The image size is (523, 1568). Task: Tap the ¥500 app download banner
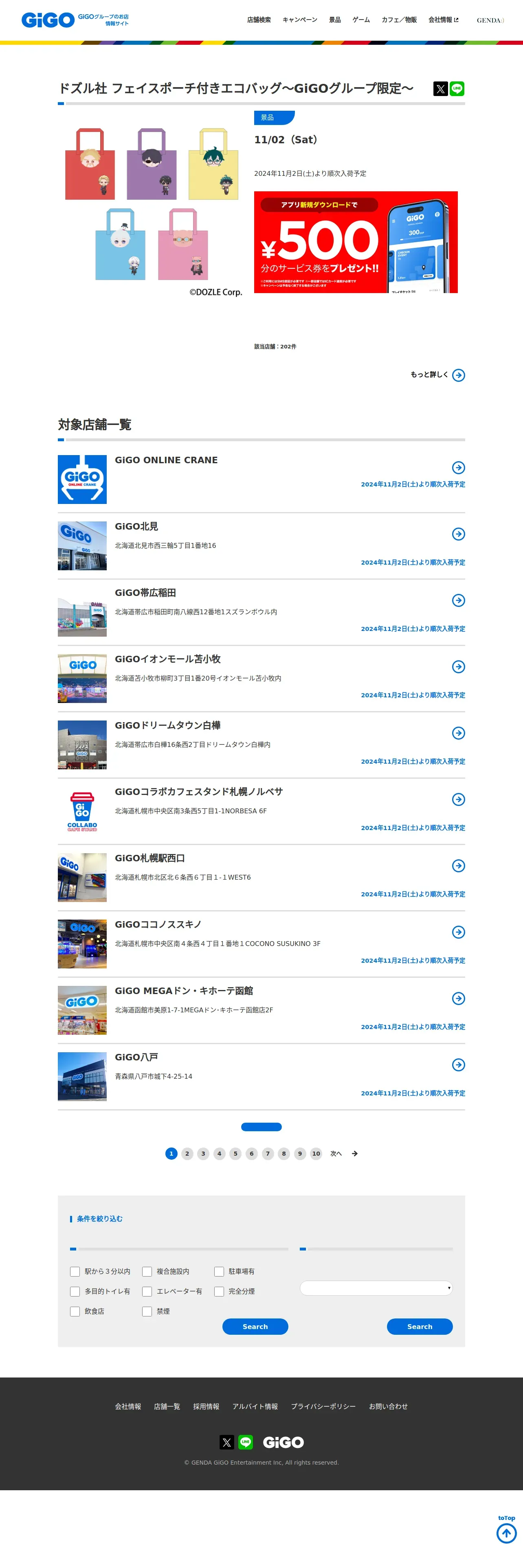click(356, 242)
